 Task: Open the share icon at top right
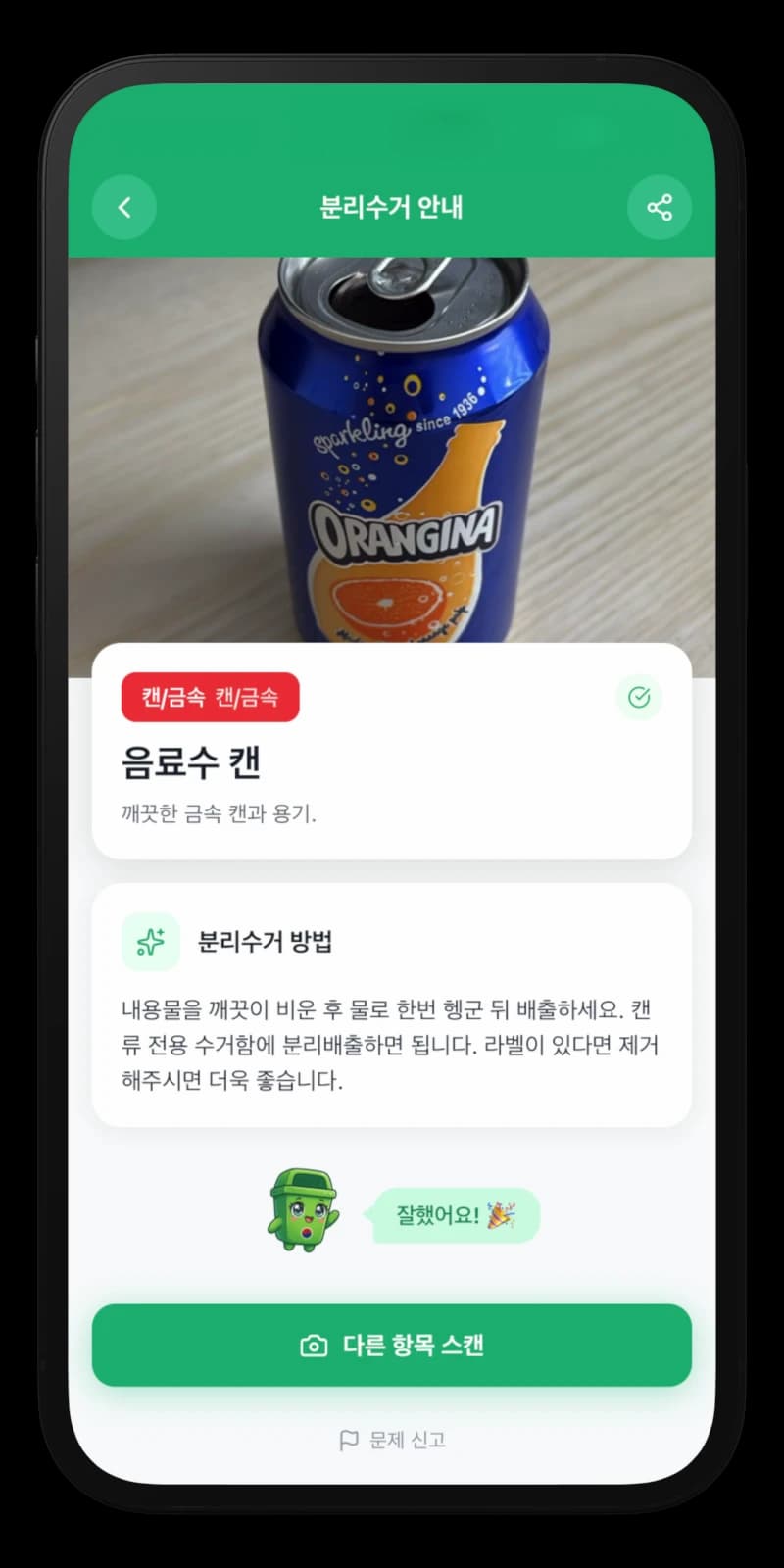660,207
